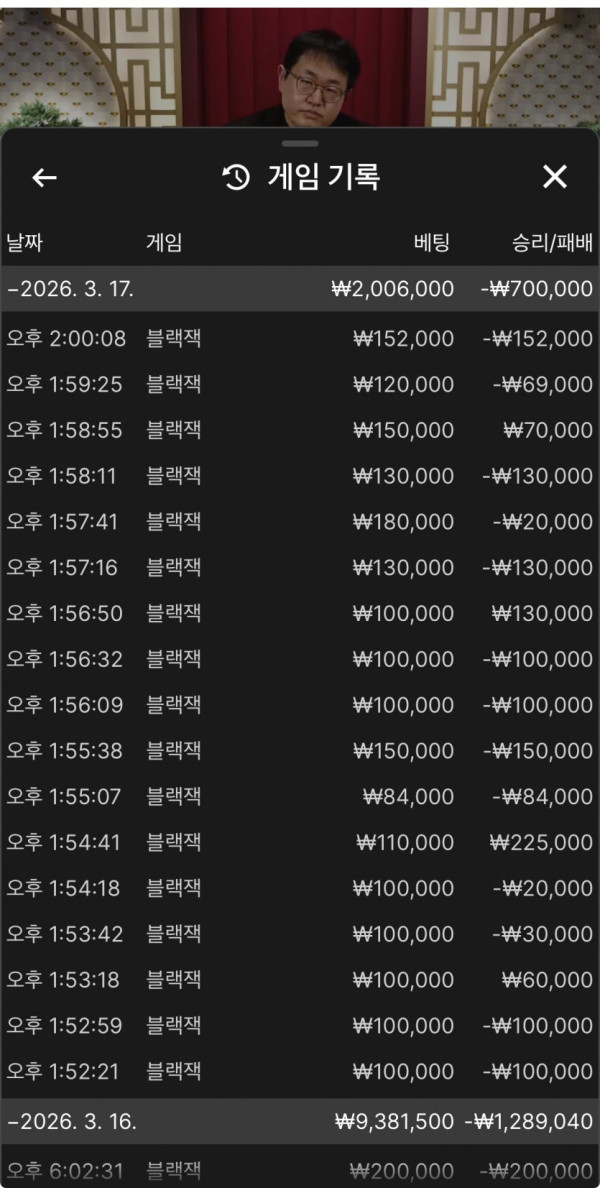
Task: Open the 오후 1:54:41 winning round
Action: point(300,843)
